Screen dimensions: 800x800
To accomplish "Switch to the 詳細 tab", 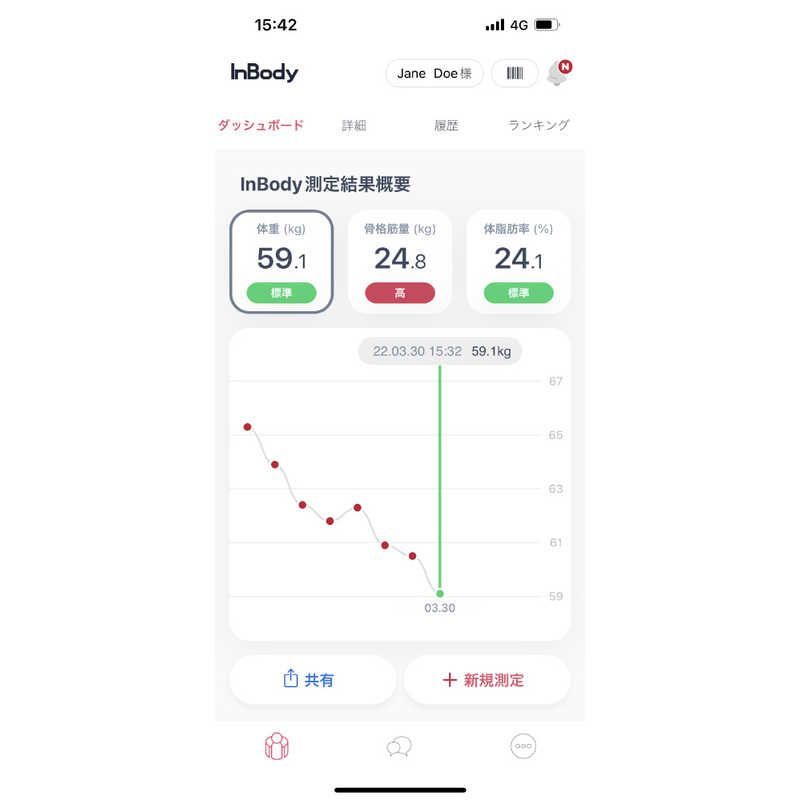I will pyautogui.click(x=354, y=126).
